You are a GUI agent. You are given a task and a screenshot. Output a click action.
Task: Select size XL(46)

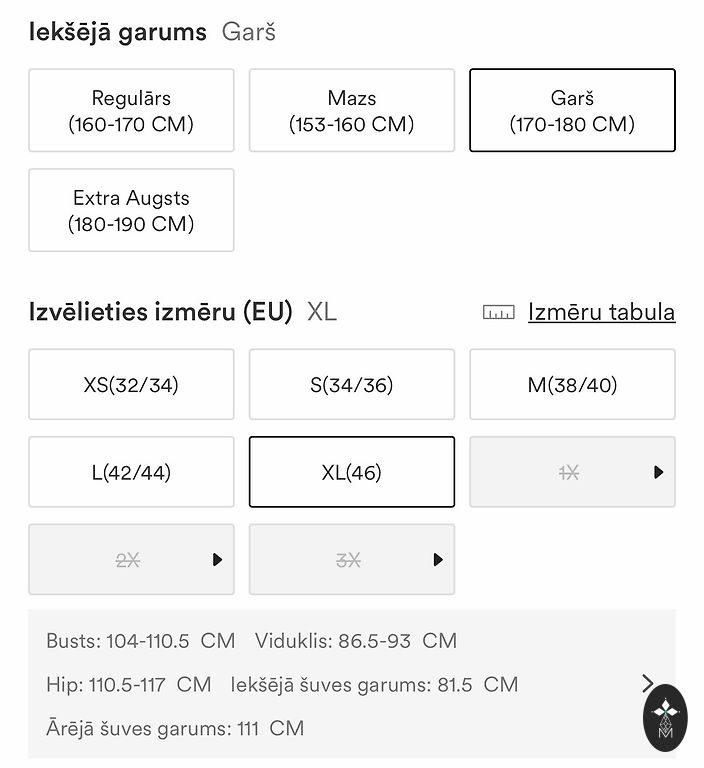[351, 472]
